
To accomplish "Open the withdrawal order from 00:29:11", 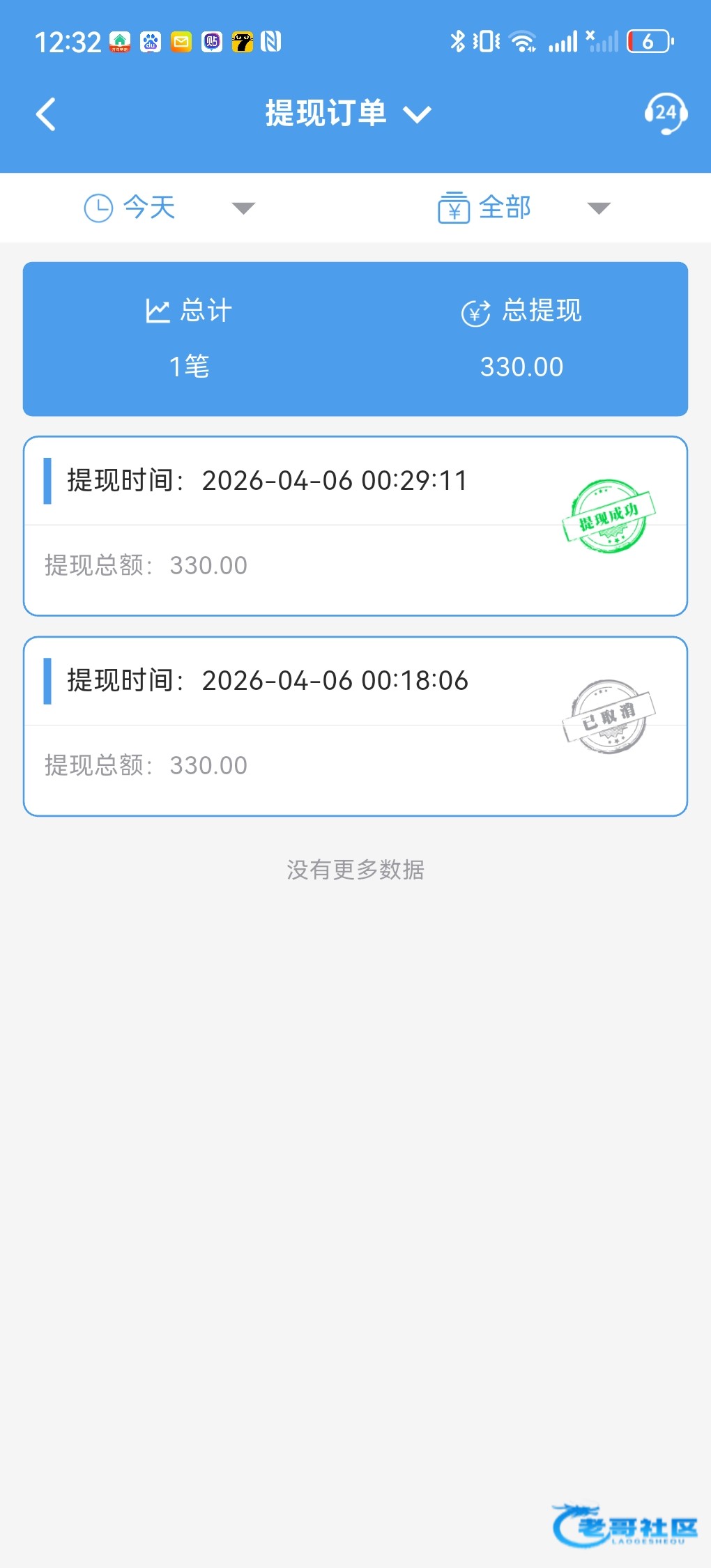I will [x=355, y=526].
